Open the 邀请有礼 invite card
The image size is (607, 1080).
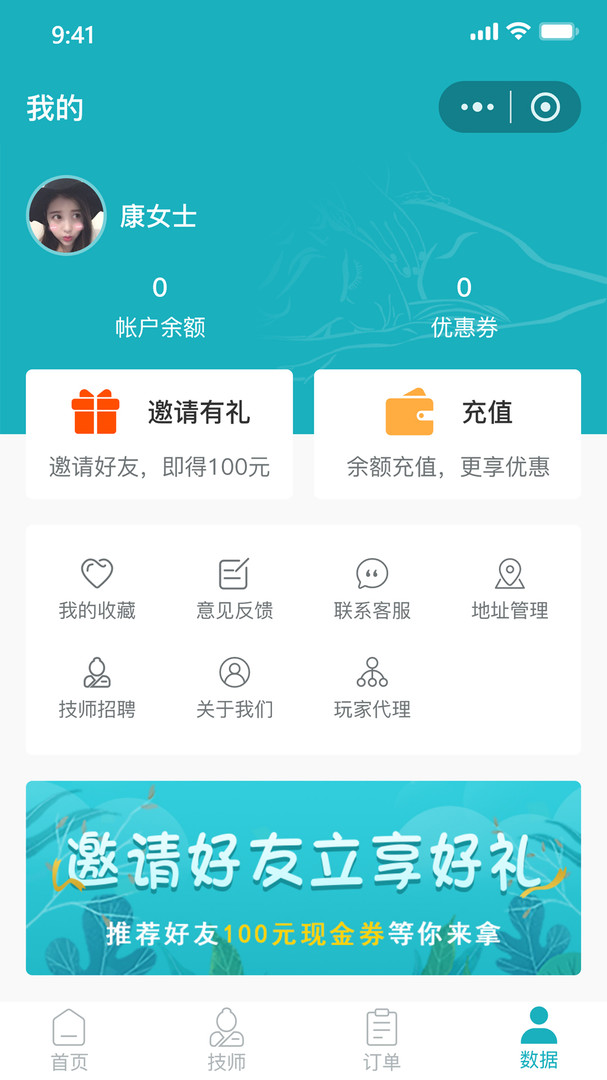point(159,434)
